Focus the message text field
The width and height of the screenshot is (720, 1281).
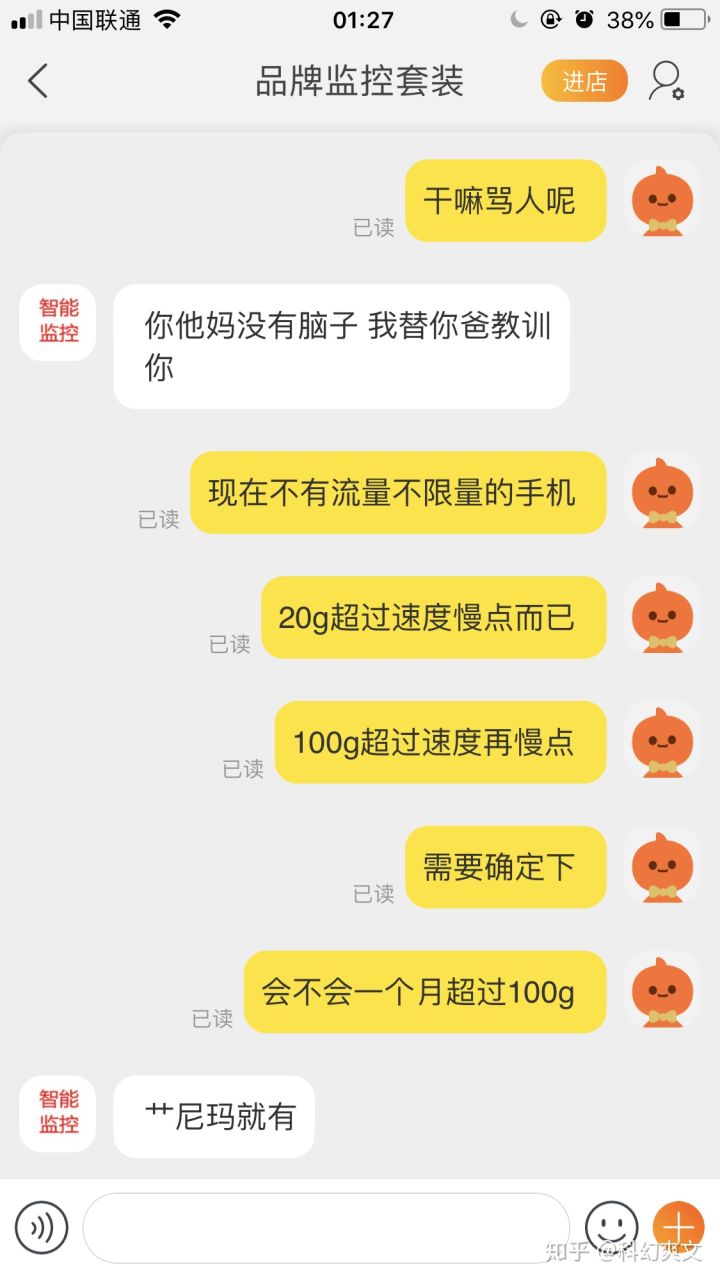tap(325, 1228)
